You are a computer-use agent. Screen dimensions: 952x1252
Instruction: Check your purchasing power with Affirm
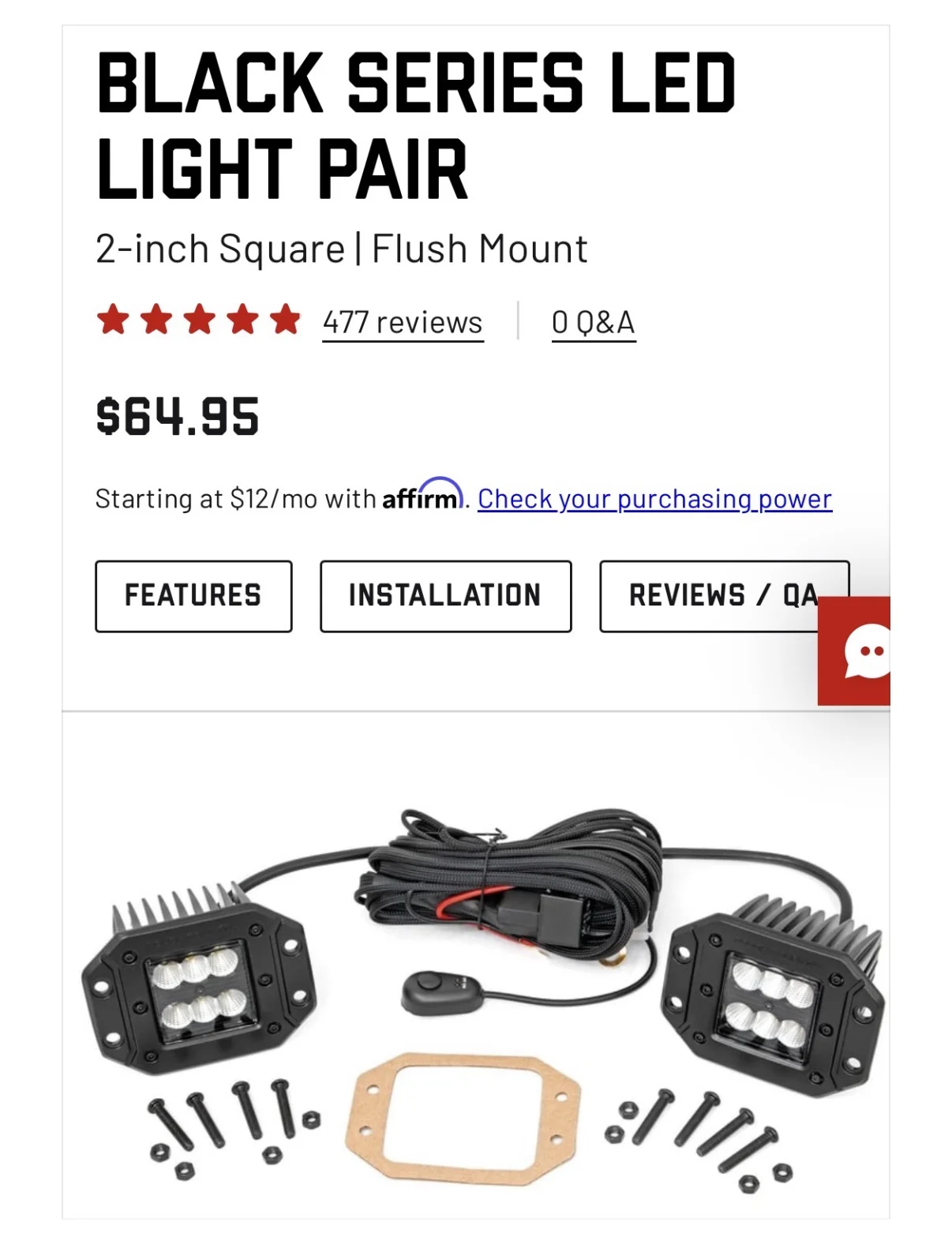click(x=654, y=499)
